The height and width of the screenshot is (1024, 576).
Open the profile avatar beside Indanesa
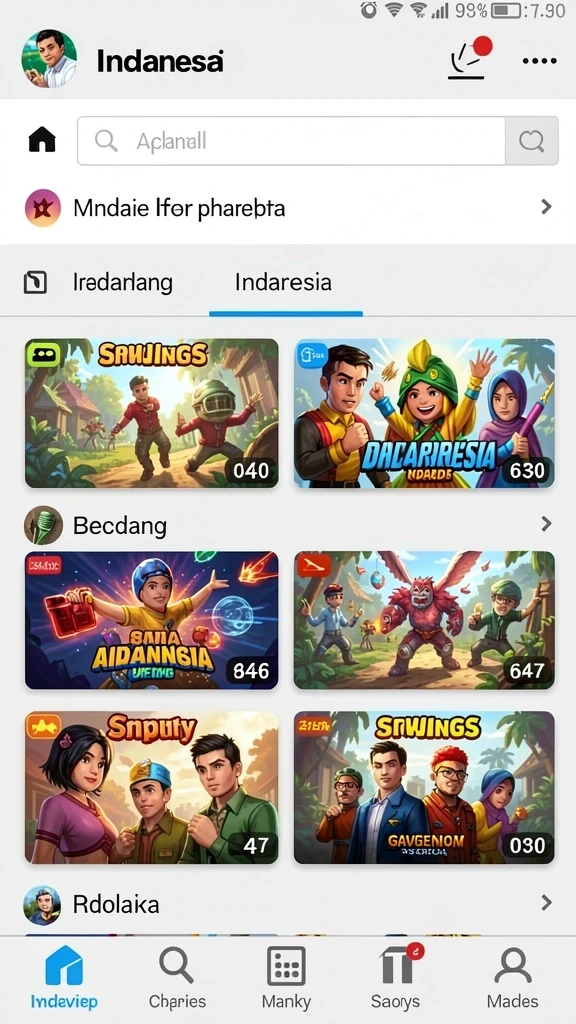point(49,59)
